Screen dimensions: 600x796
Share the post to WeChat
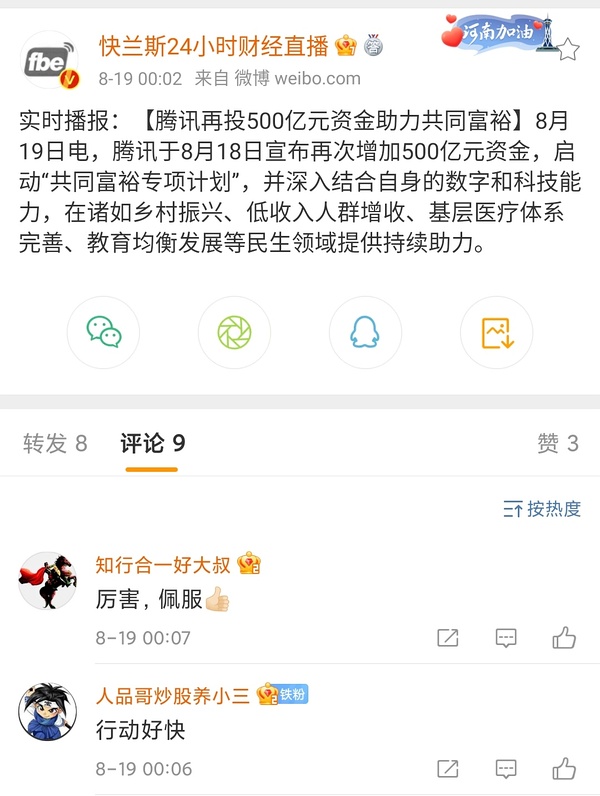[x=103, y=333]
